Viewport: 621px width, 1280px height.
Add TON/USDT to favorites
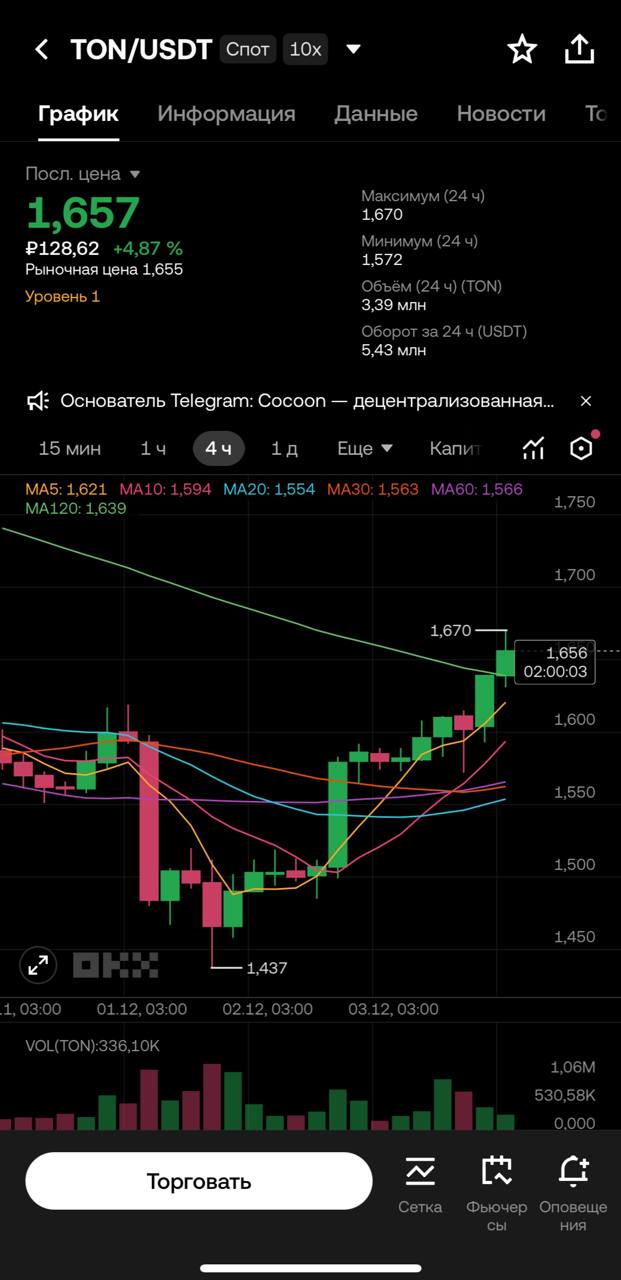click(x=522, y=49)
